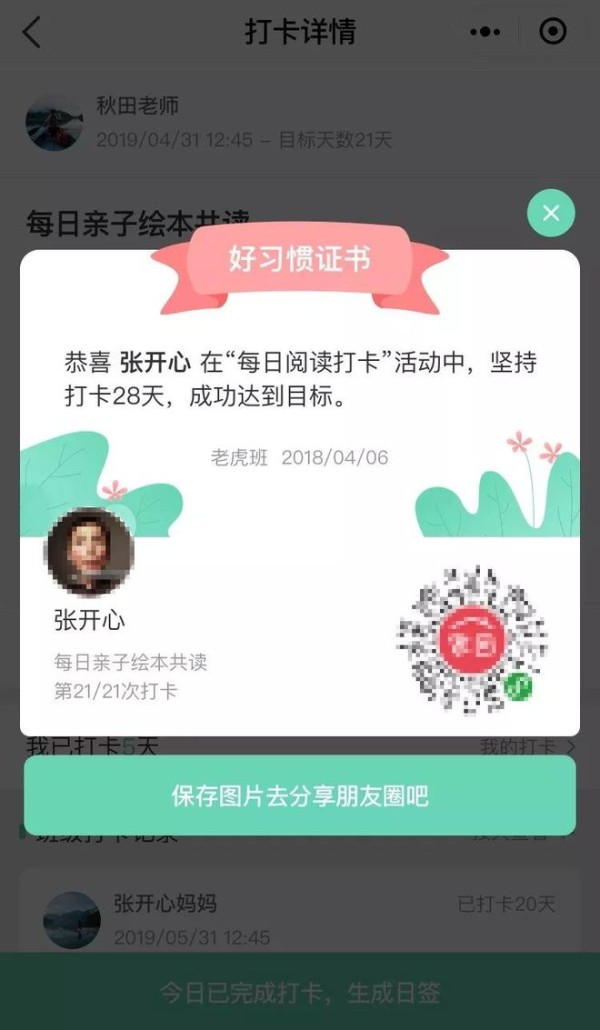Dismiss the 好习惯证书 certificate popup
This screenshot has width=600, height=1030.
pos(551,213)
